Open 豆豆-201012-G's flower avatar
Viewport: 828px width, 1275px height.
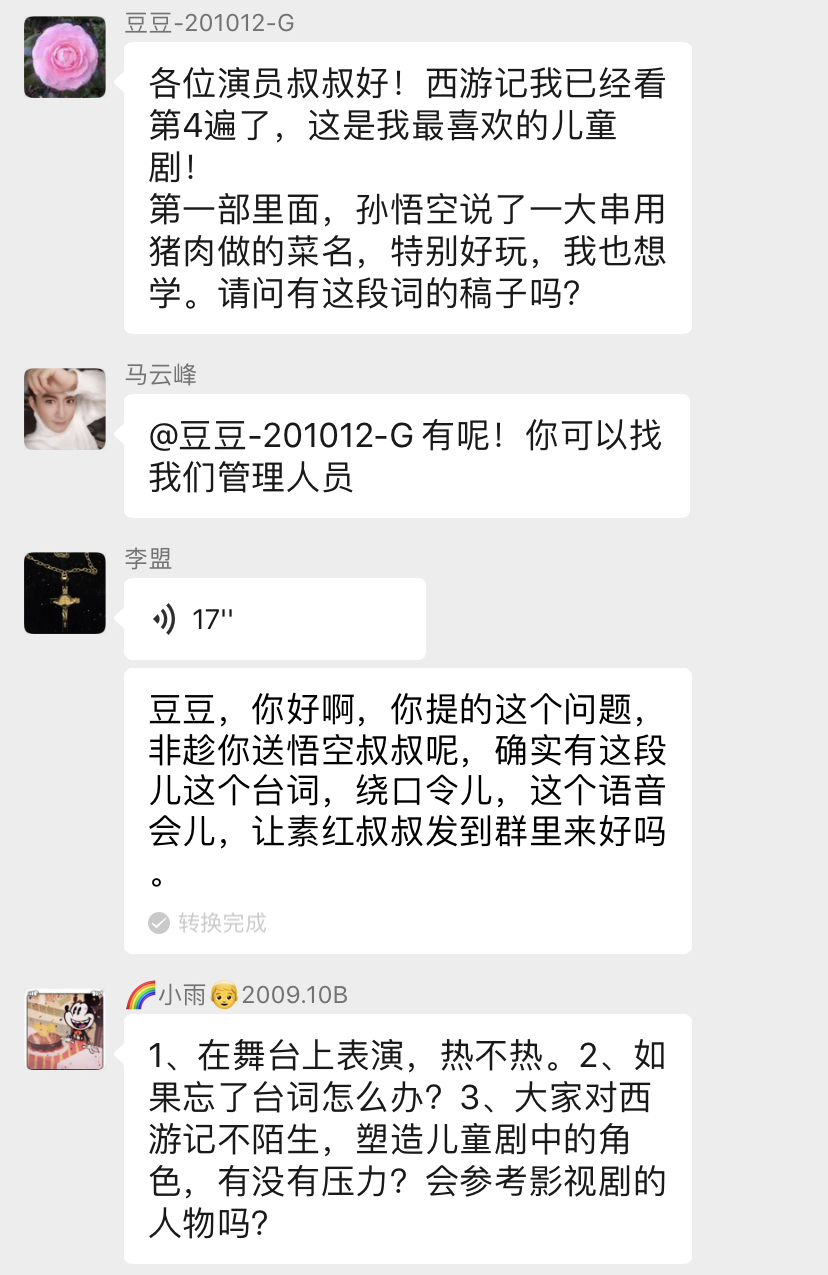[65, 57]
